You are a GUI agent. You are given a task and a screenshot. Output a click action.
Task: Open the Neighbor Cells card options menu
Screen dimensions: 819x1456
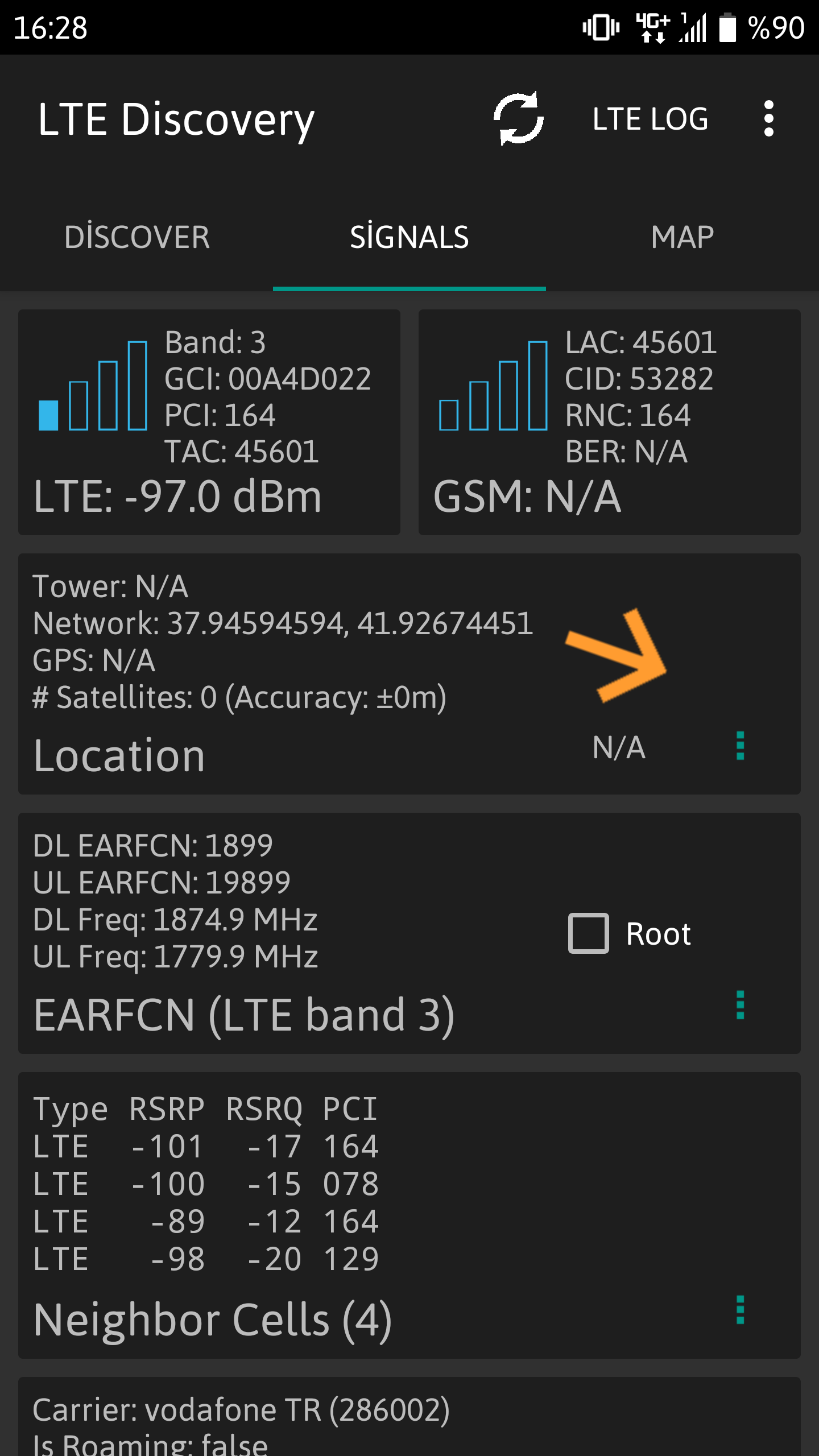click(740, 1310)
